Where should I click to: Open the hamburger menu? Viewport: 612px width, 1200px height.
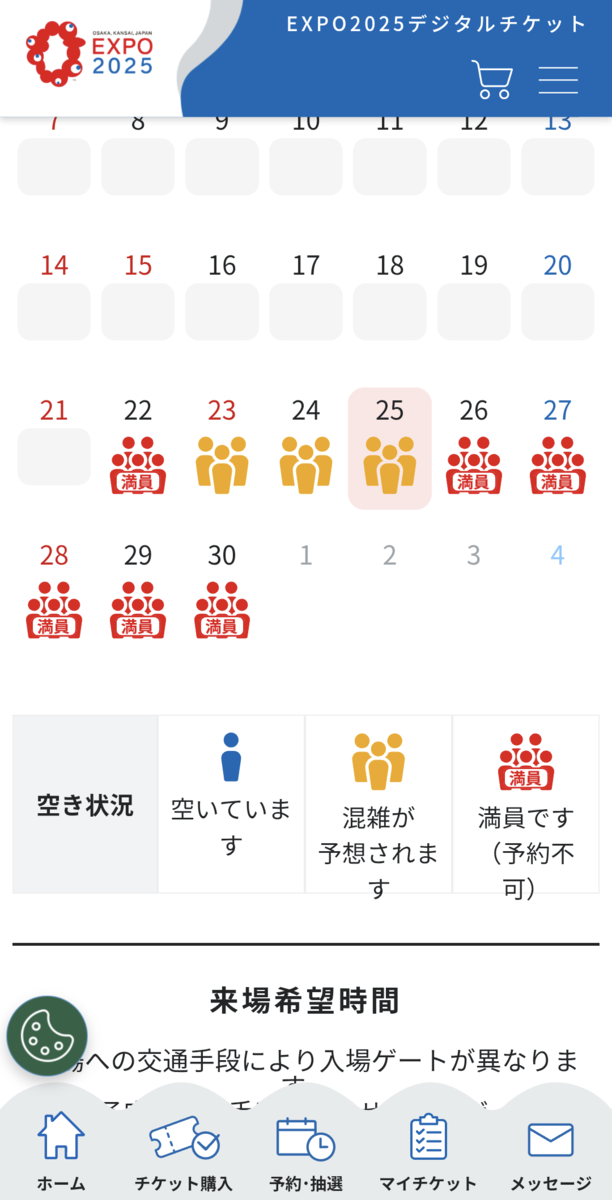pyautogui.click(x=558, y=80)
